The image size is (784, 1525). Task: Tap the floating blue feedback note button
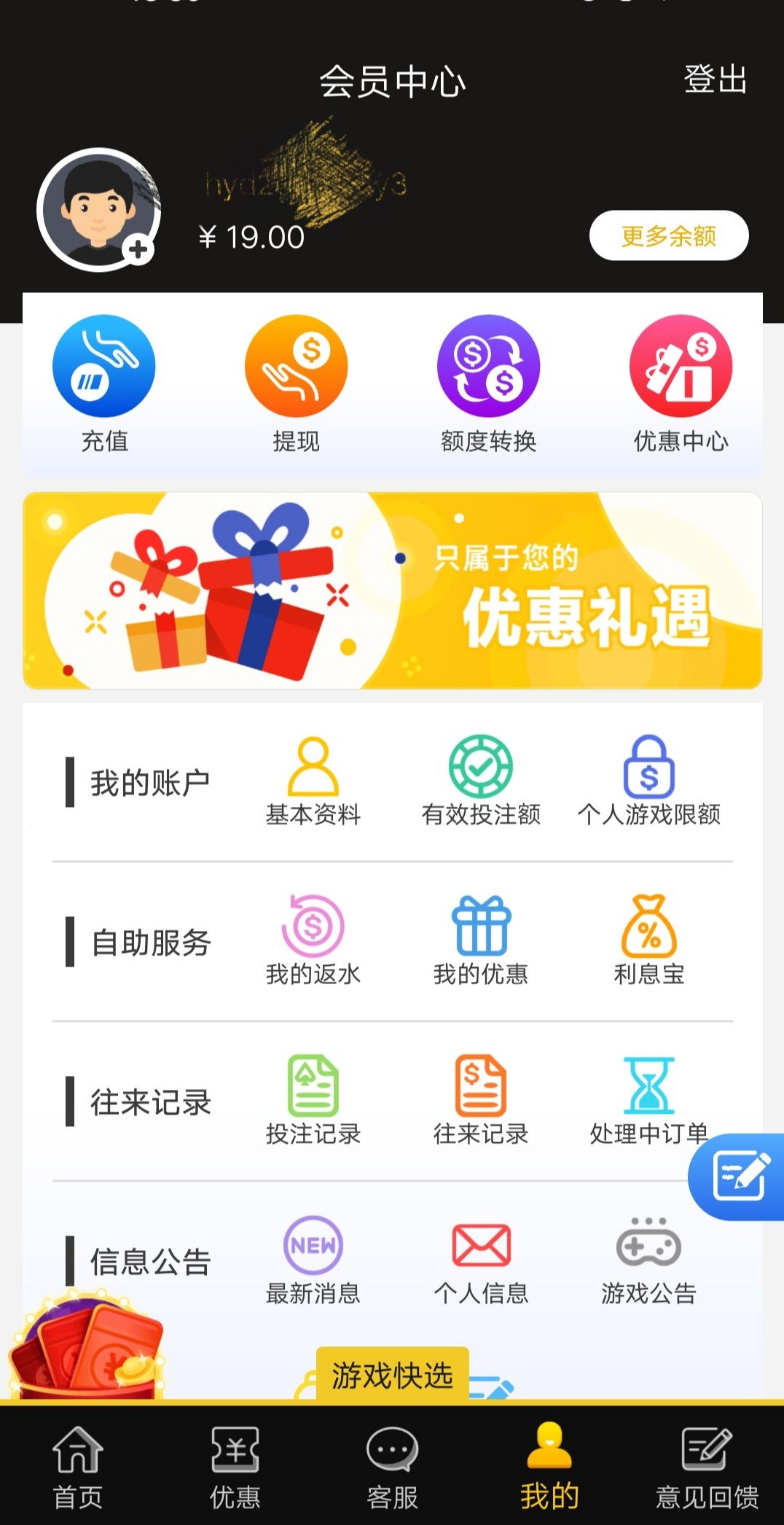[740, 1176]
